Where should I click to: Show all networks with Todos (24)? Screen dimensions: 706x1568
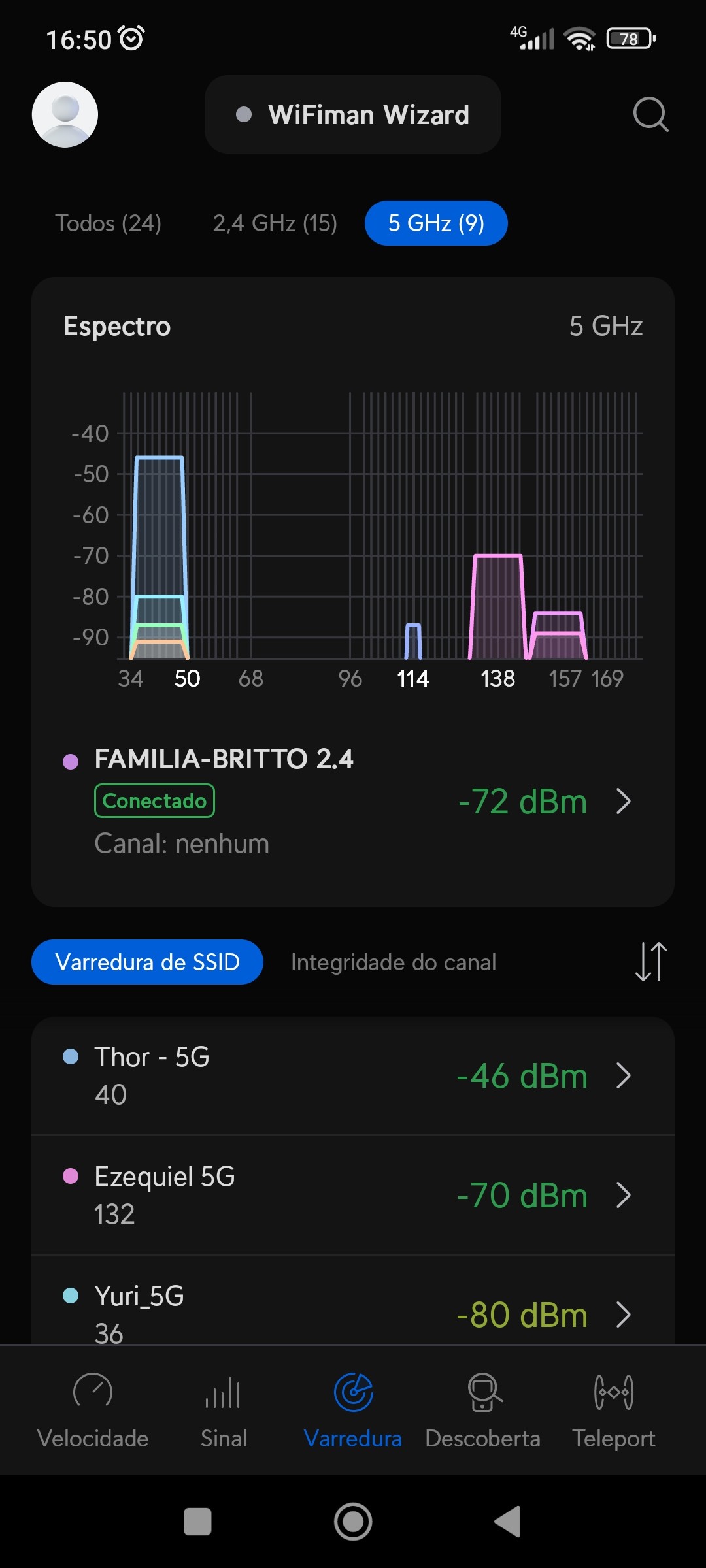[x=108, y=223]
